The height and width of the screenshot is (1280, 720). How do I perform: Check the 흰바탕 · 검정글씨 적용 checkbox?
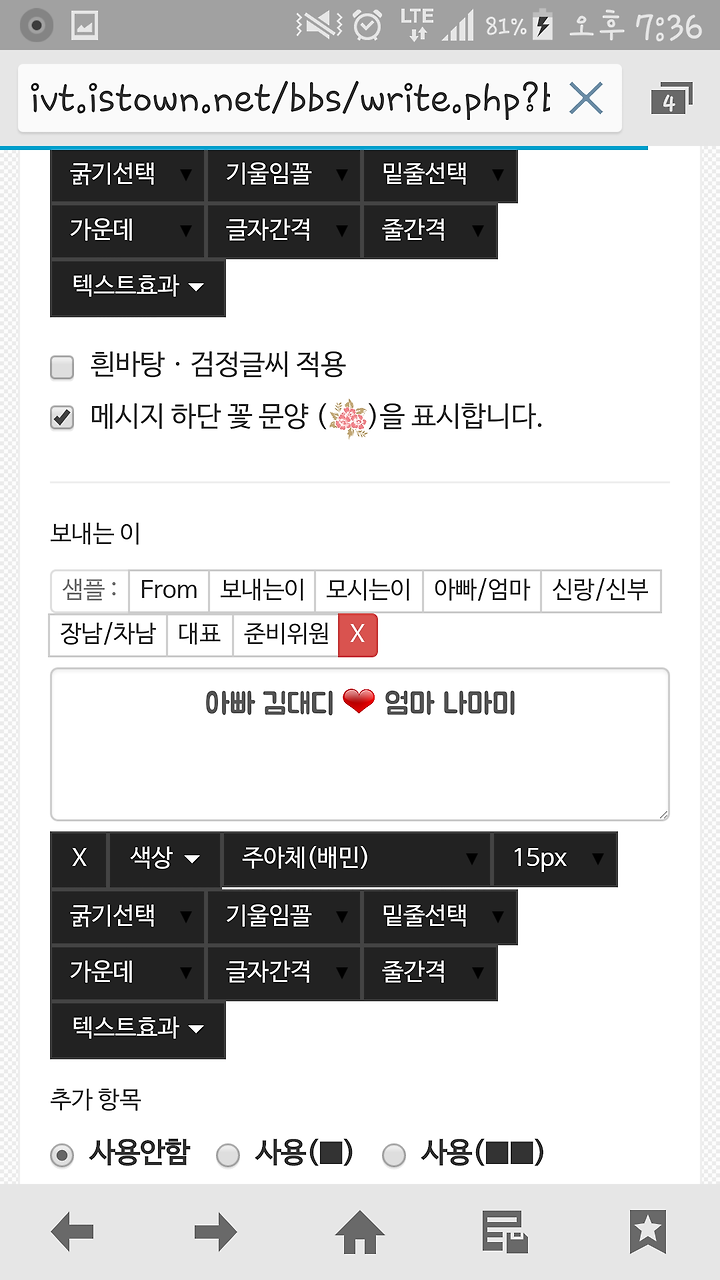pos(62,368)
